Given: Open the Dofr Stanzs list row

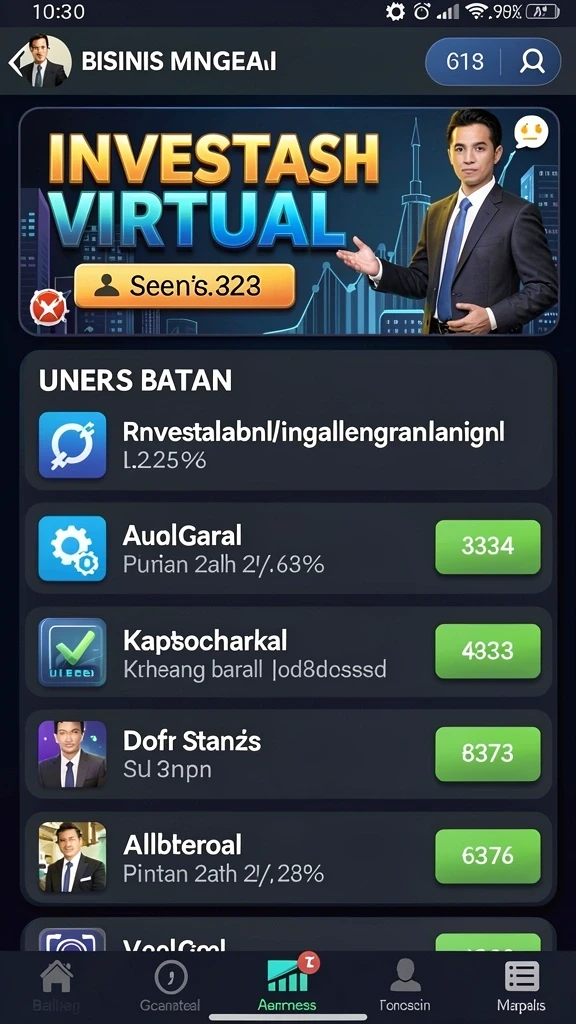Looking at the screenshot, I should click(x=288, y=754).
